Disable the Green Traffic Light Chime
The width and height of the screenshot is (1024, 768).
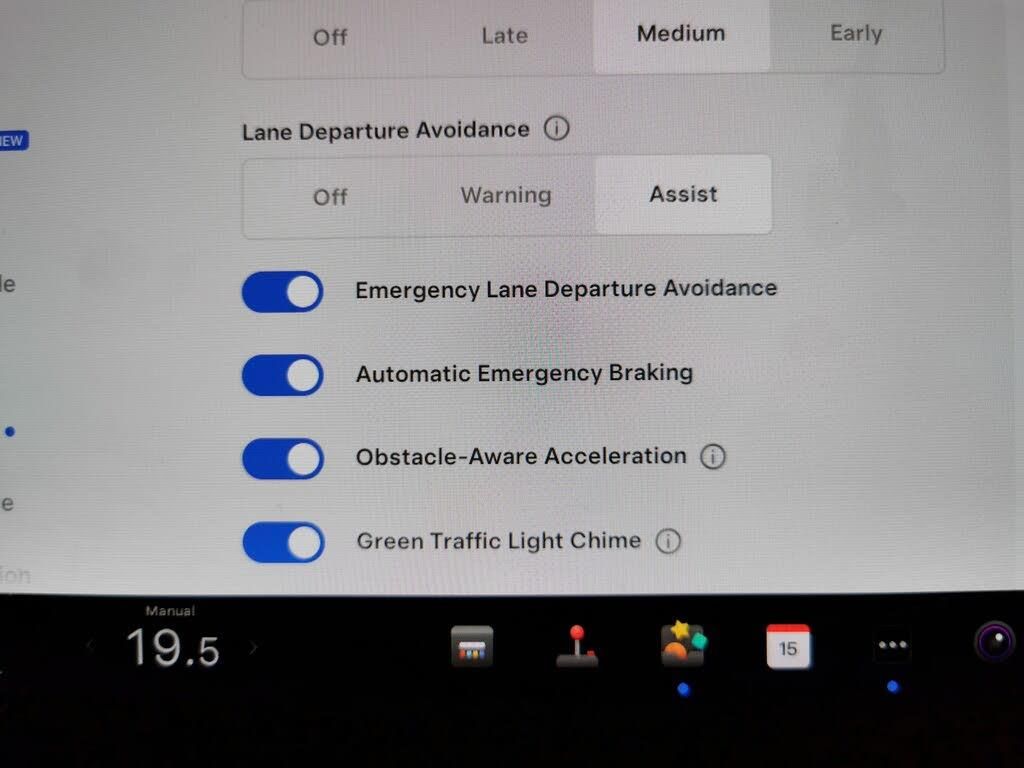click(283, 543)
